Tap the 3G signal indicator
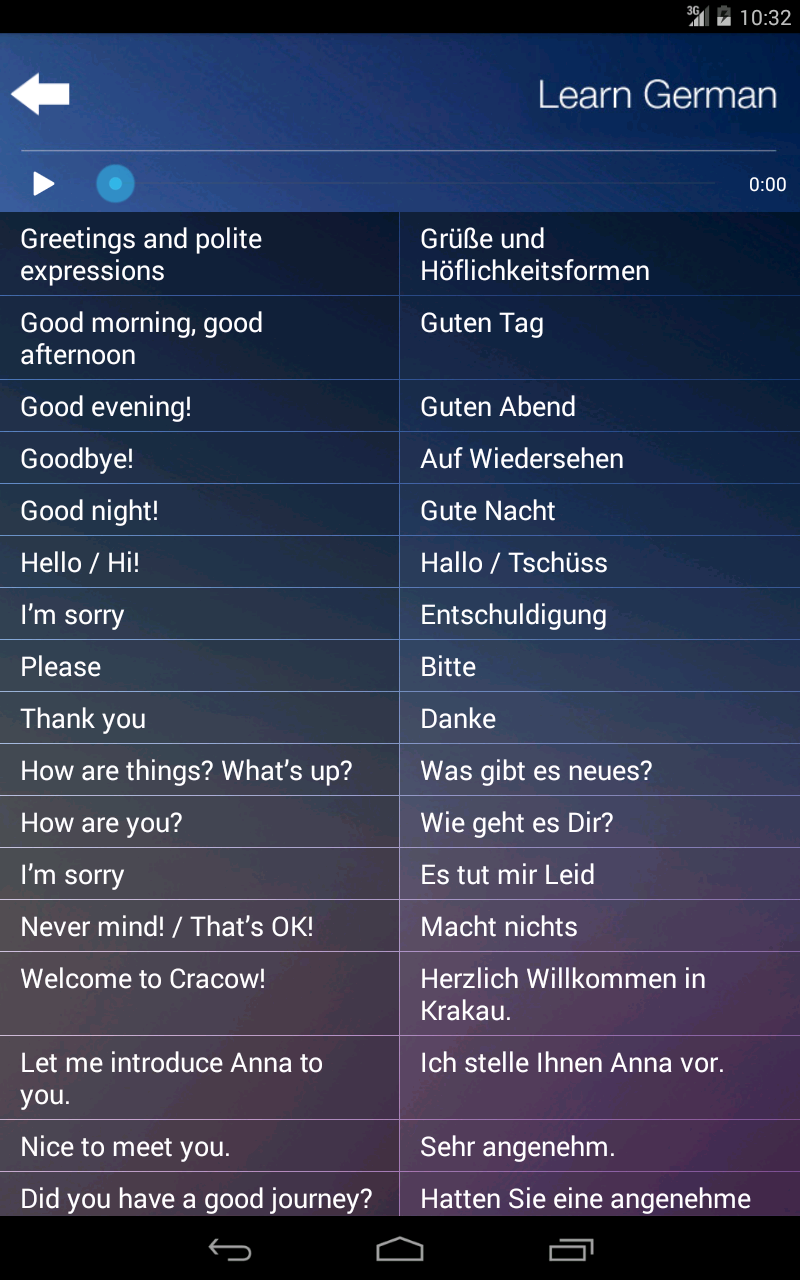The height and width of the screenshot is (1280, 800). tap(700, 16)
